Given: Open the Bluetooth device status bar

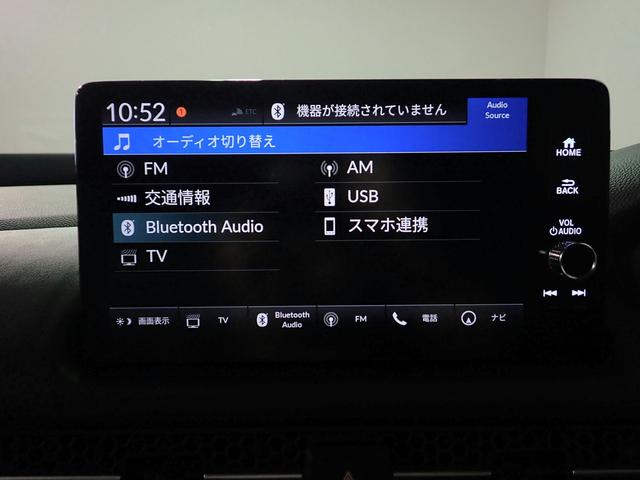Looking at the screenshot, I should pos(365,111).
